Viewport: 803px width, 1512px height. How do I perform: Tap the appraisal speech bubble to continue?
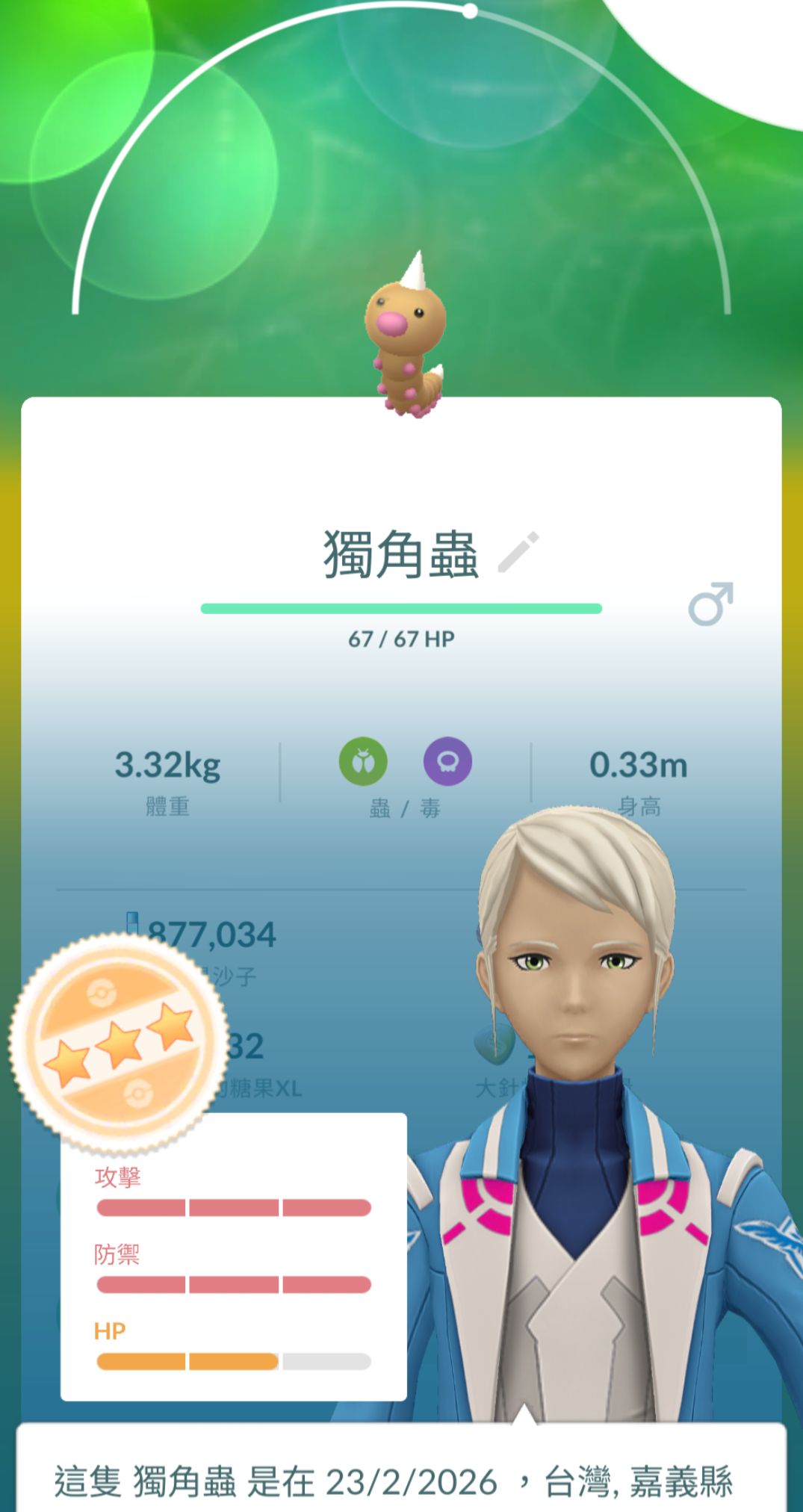pos(401,1473)
